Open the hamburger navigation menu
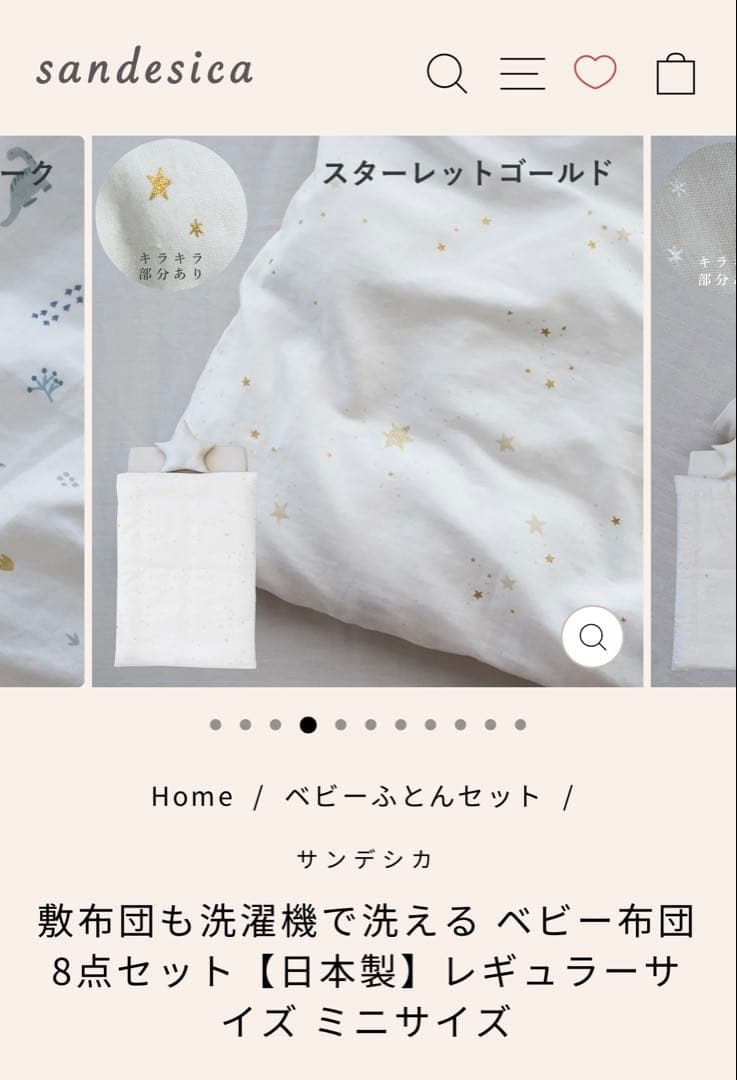Image resolution: width=737 pixels, height=1080 pixels. click(x=522, y=72)
